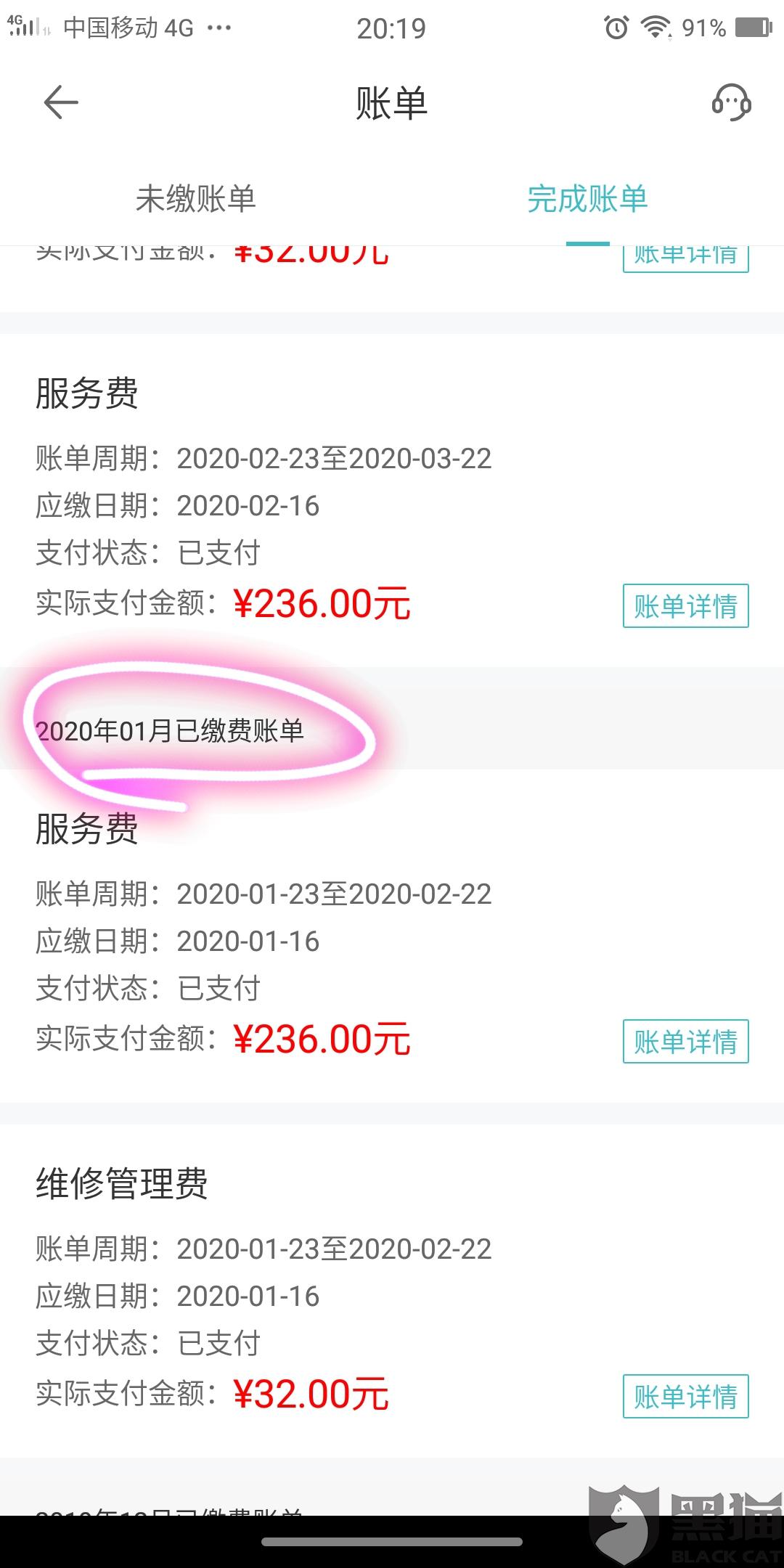Open 账单详情 for February 服务费 bill

pyautogui.click(x=685, y=605)
